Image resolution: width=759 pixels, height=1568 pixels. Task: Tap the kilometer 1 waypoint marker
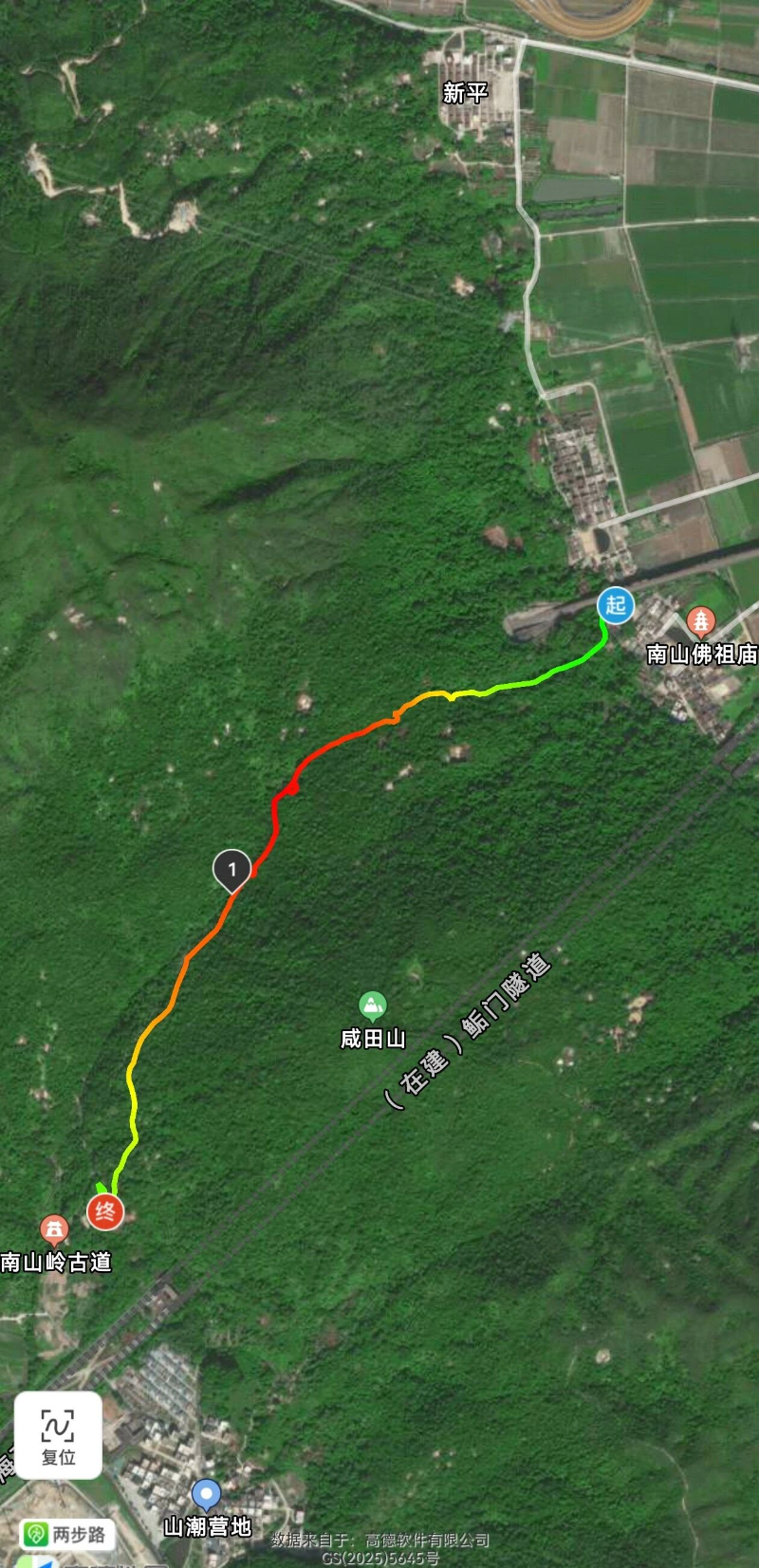click(231, 869)
